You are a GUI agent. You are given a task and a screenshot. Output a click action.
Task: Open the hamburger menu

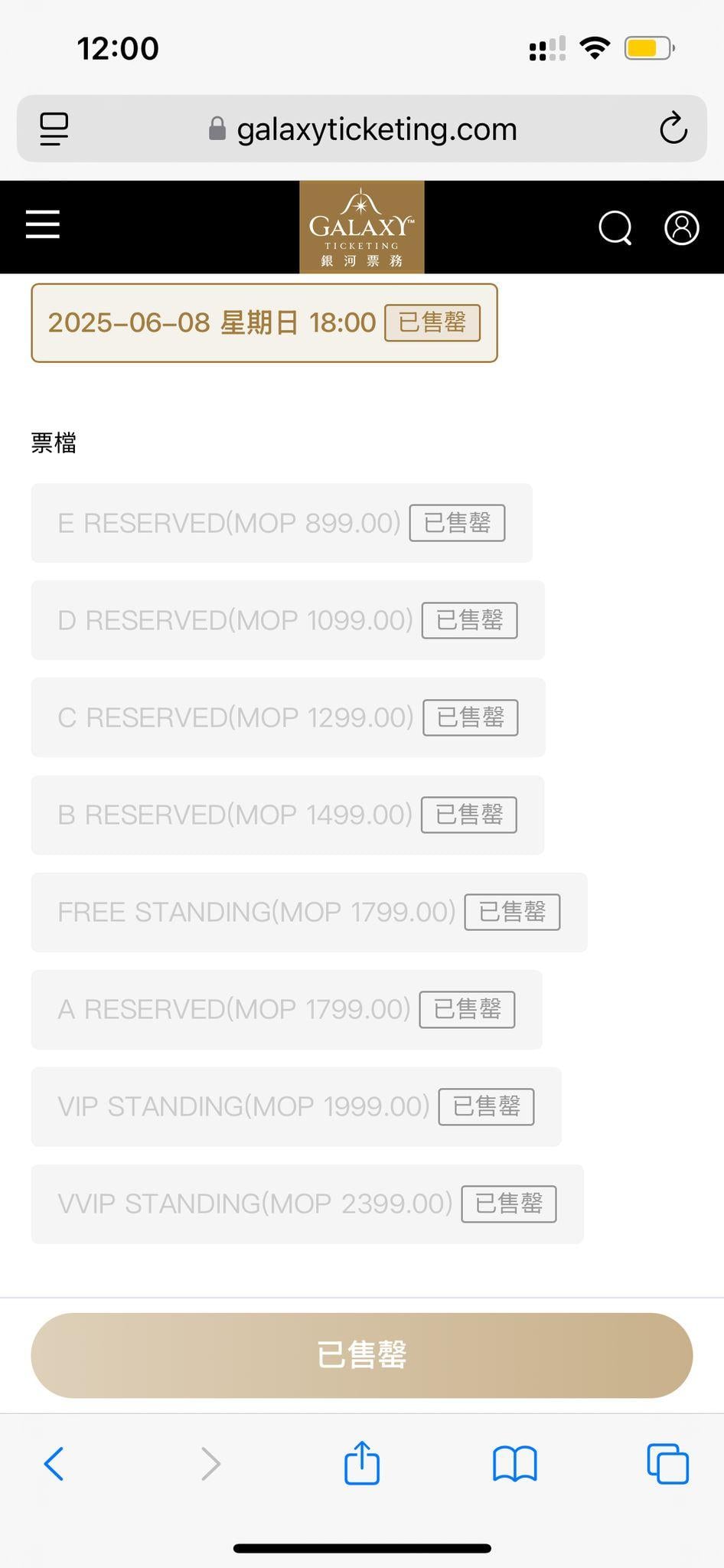(x=43, y=225)
